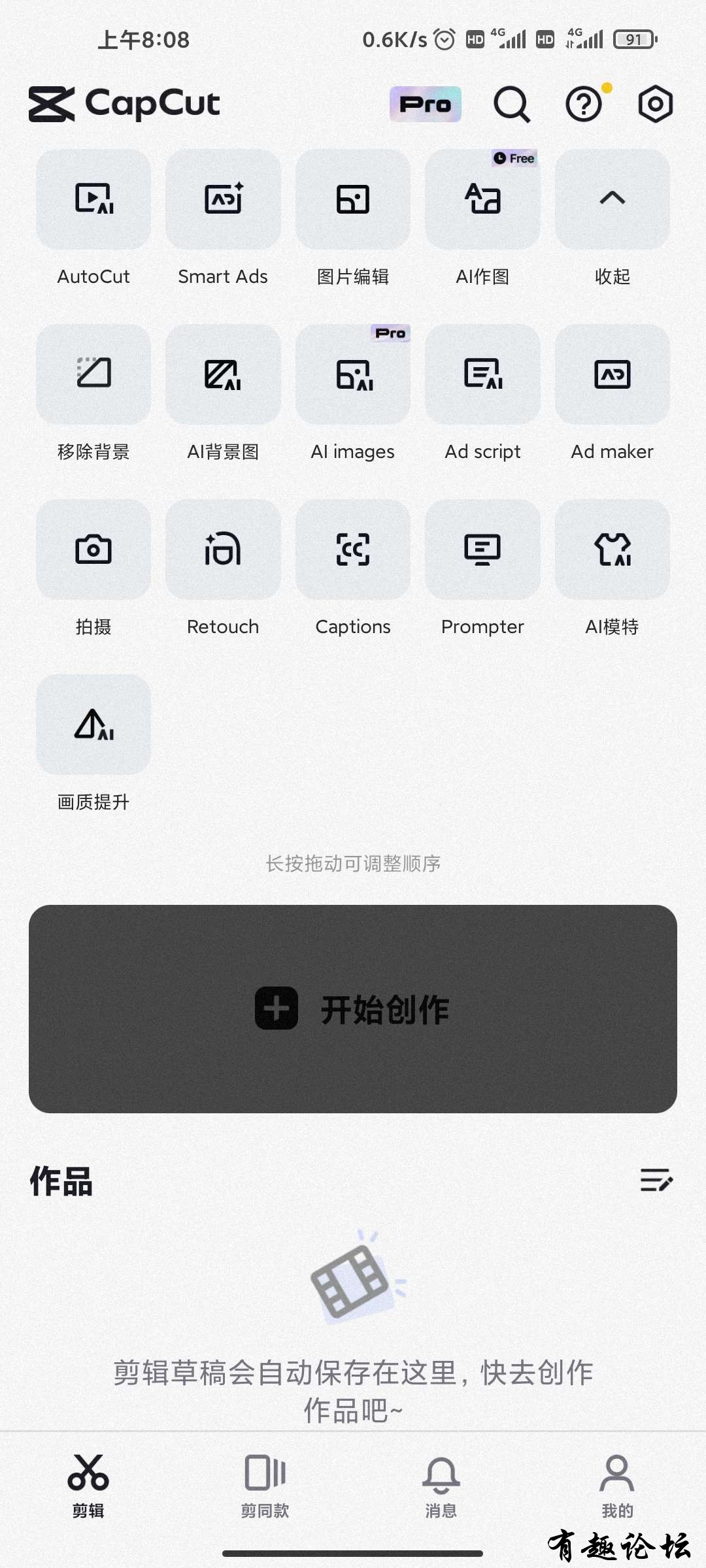Open 画质提升 quality enhancer
The height and width of the screenshot is (1568, 706).
pyautogui.click(x=93, y=725)
